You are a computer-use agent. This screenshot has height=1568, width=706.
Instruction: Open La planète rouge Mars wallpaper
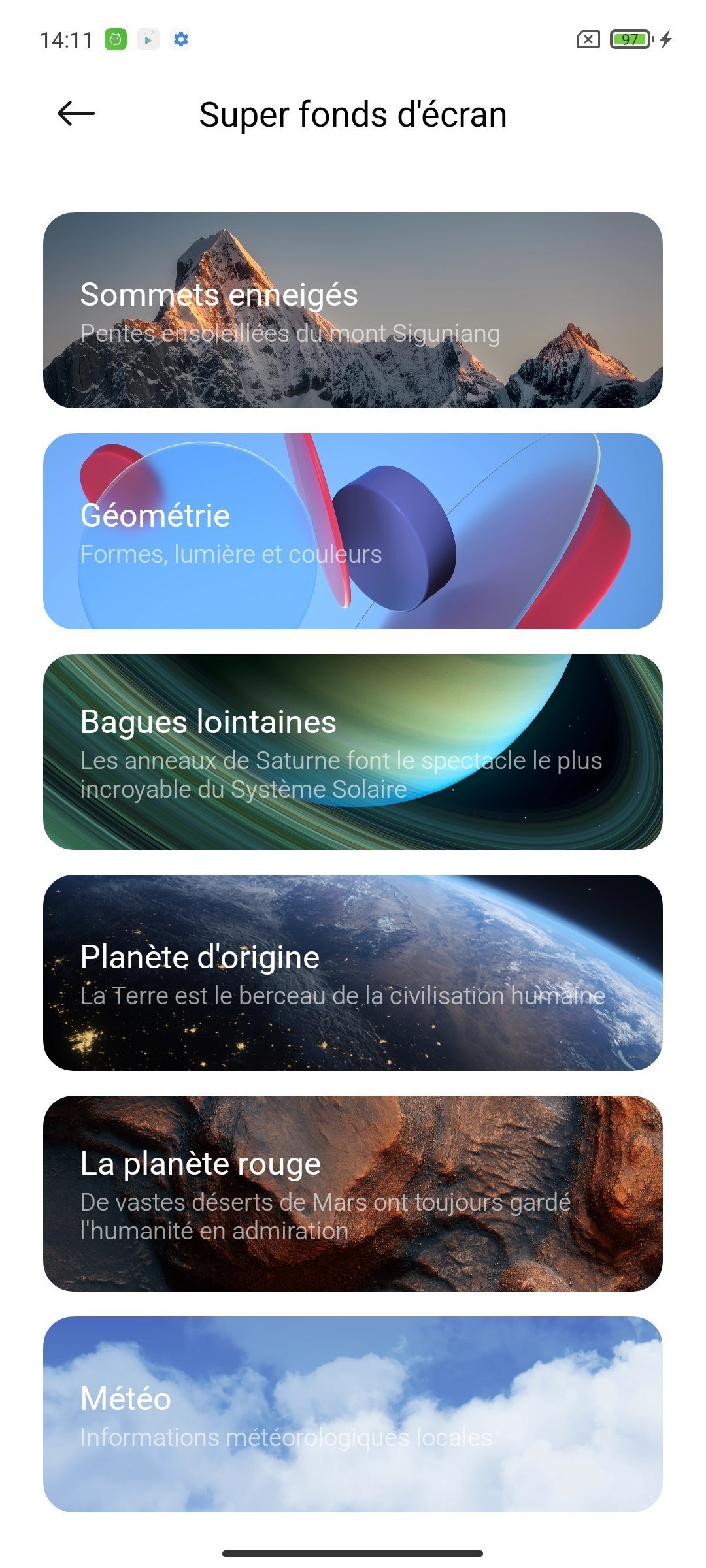pos(353,1193)
